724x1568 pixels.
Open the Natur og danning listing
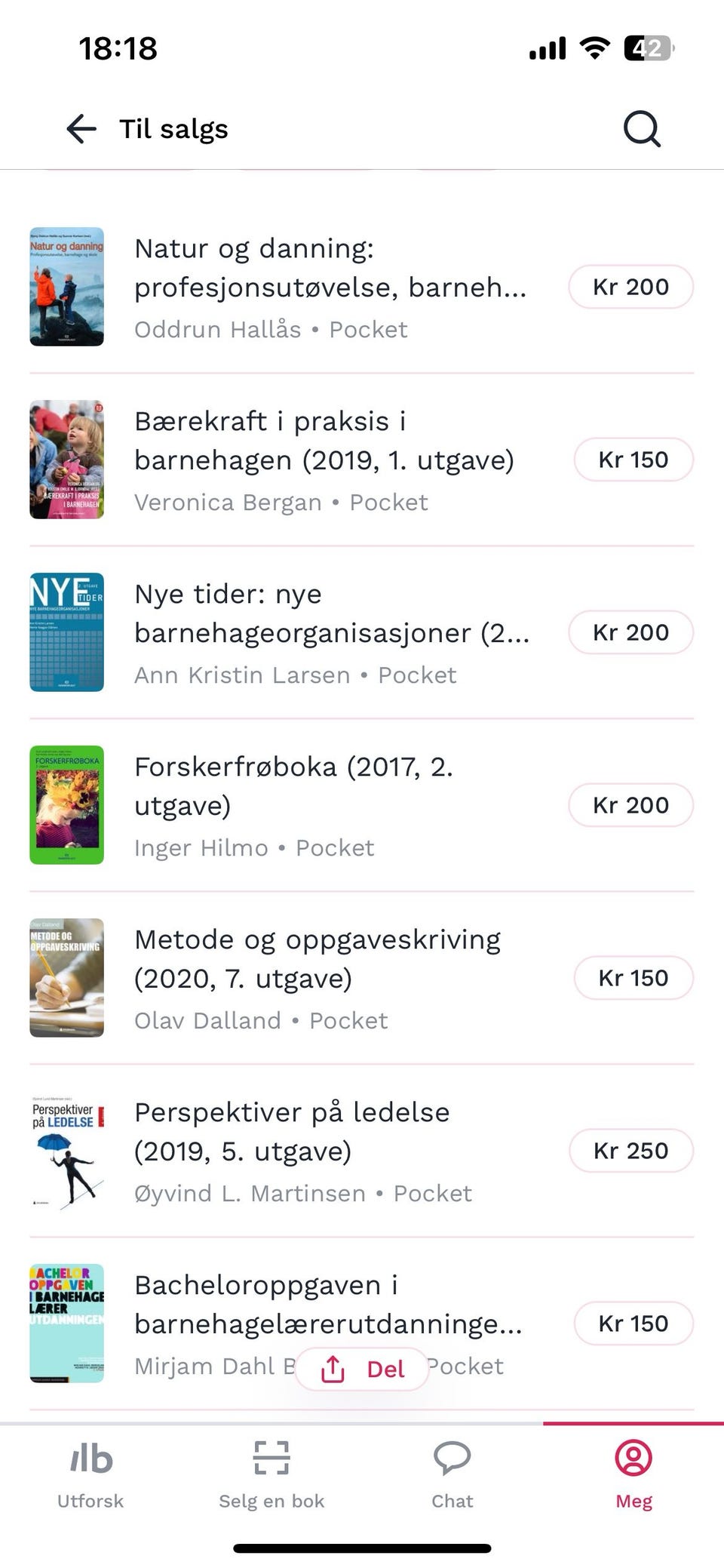(330, 287)
